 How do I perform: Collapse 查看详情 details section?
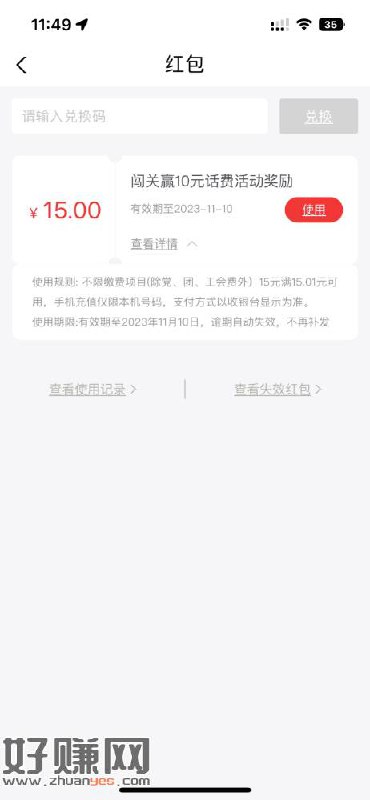tap(164, 244)
